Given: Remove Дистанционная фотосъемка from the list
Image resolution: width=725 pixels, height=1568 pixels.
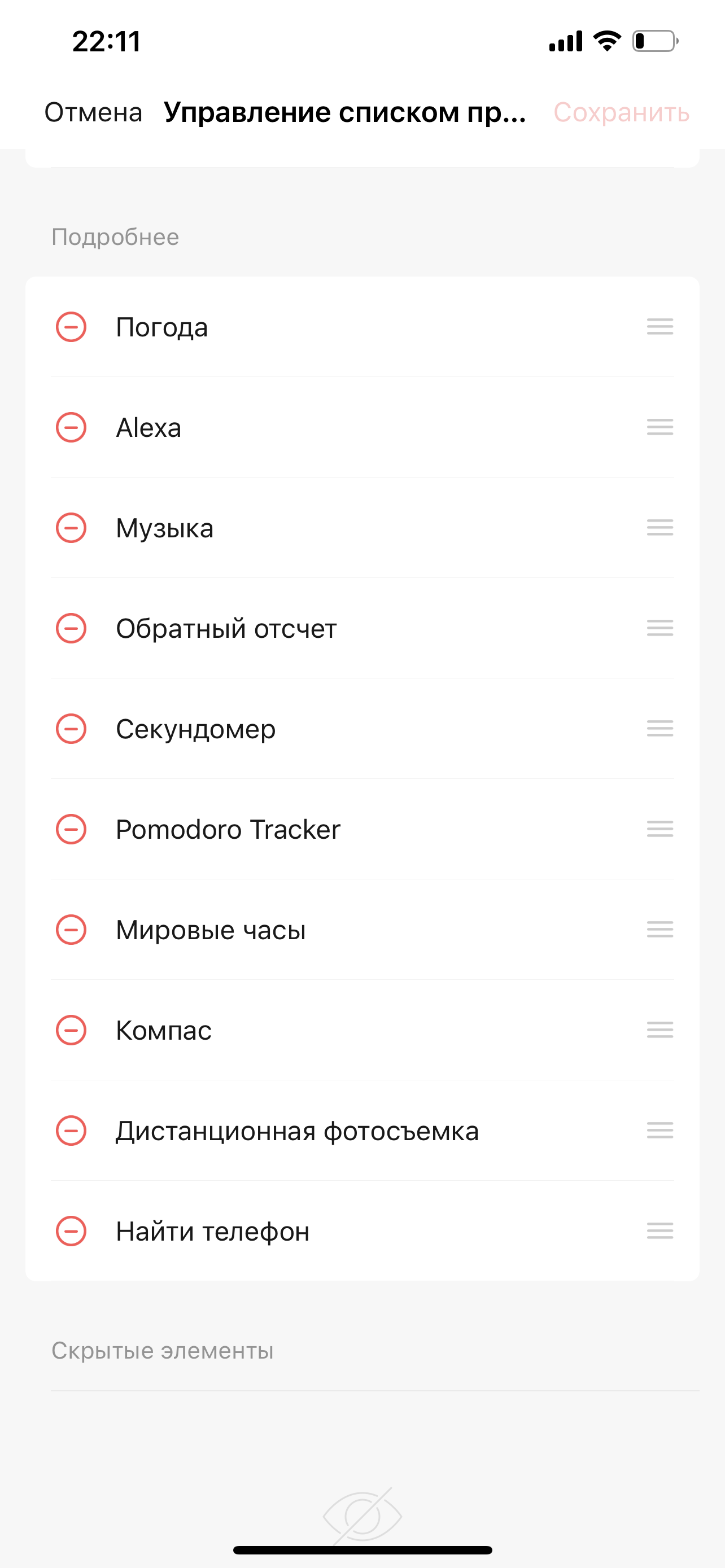Looking at the screenshot, I should pos(71,1131).
